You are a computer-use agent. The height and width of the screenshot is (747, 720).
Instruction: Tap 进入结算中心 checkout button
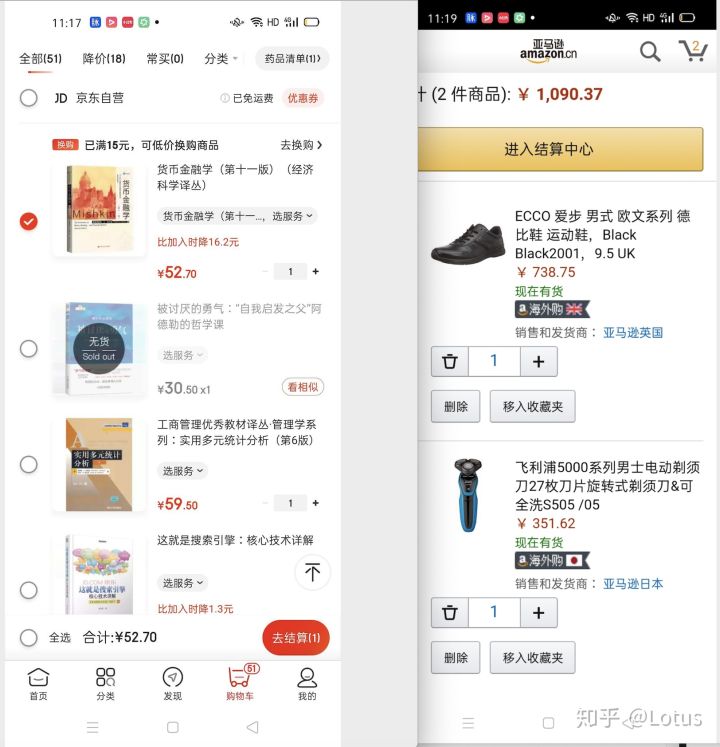[562, 149]
